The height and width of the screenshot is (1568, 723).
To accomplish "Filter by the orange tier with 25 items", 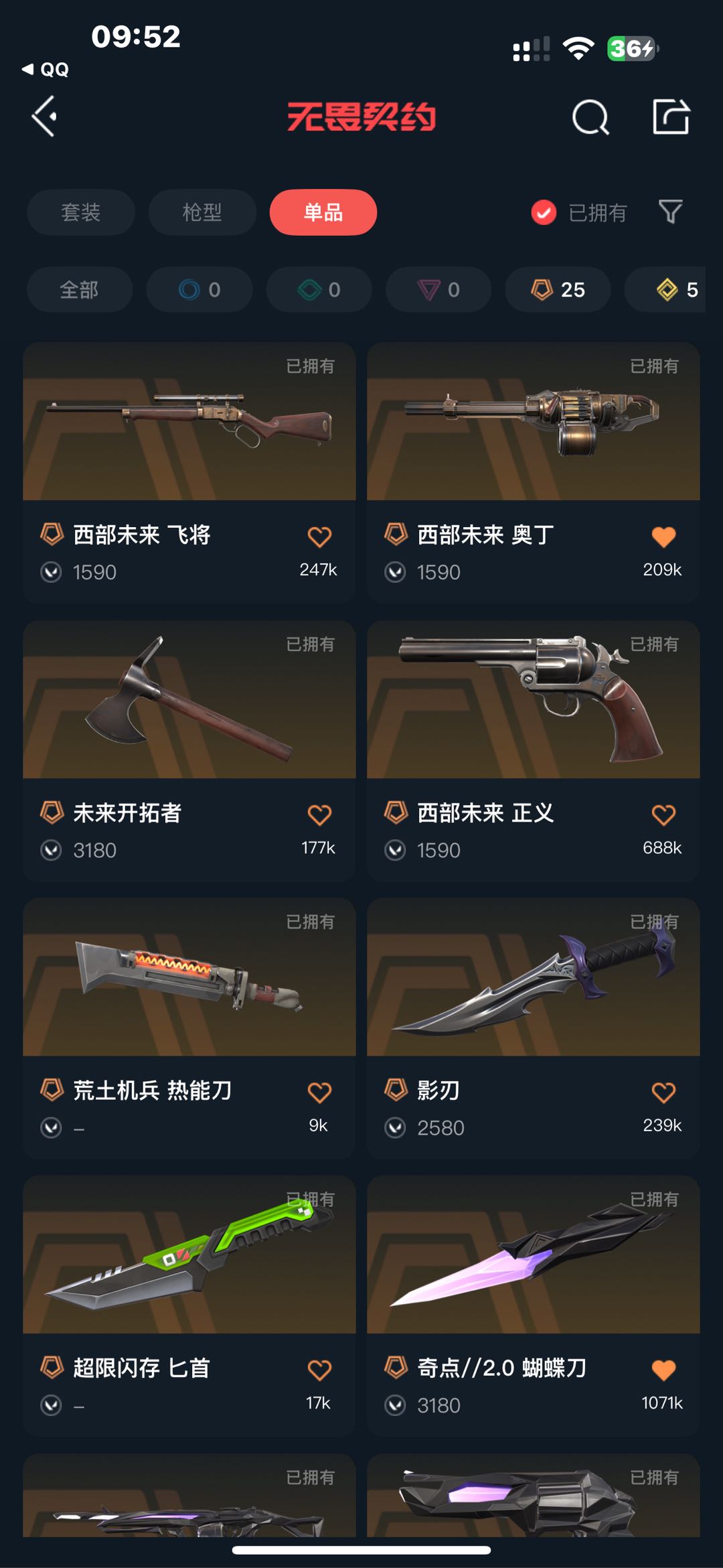I will pos(558,289).
